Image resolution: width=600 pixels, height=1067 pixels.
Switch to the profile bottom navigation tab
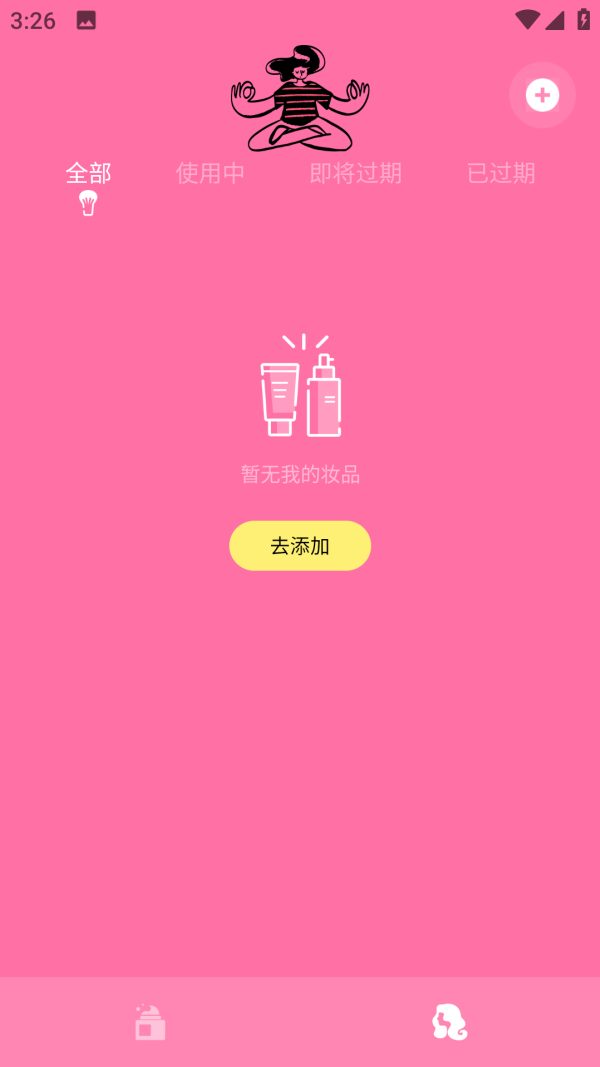[449, 1022]
